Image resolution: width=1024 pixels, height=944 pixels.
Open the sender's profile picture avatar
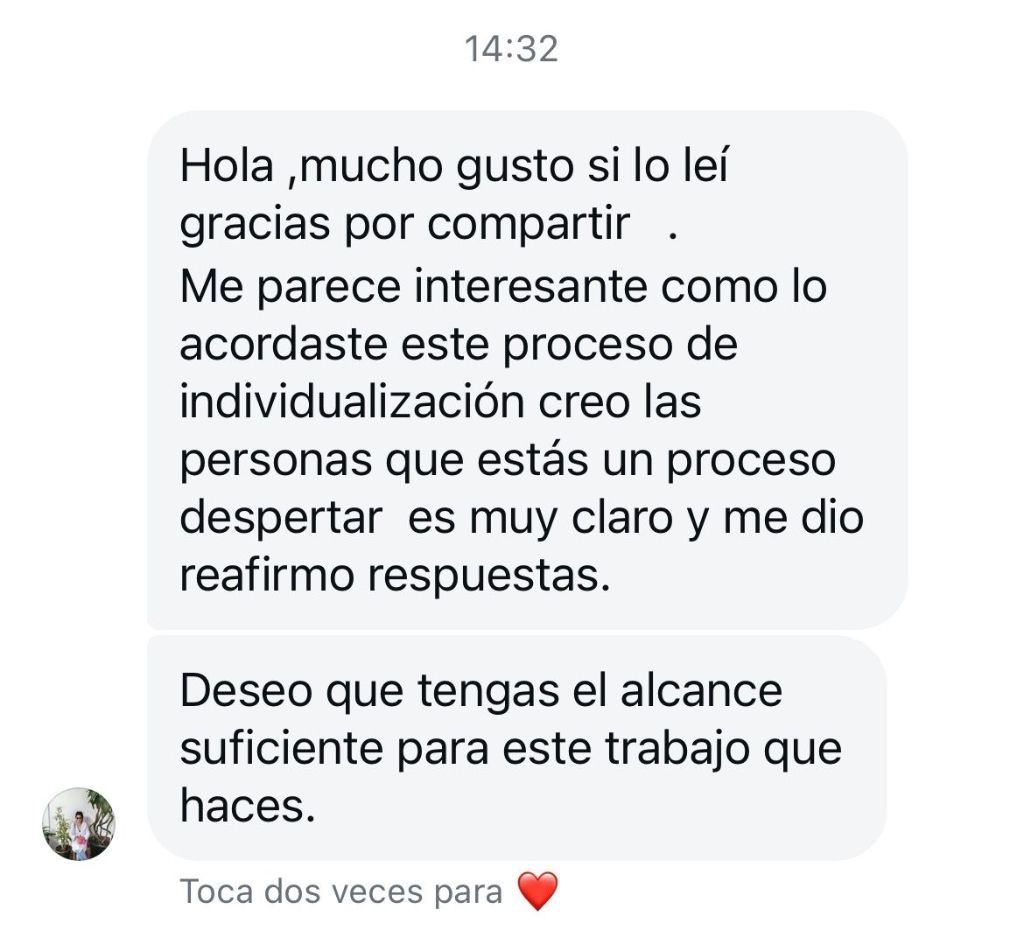click(78, 824)
